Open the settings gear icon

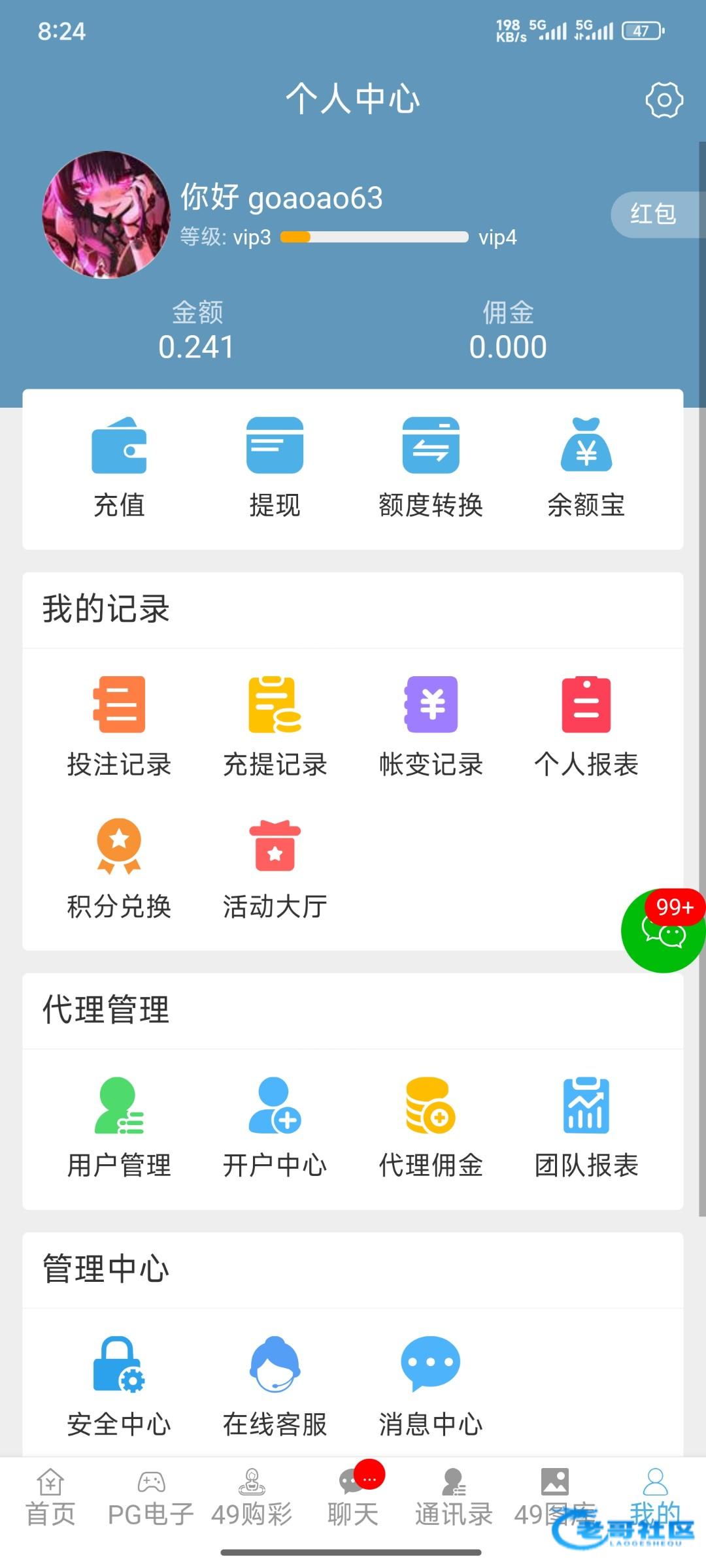coord(664,100)
